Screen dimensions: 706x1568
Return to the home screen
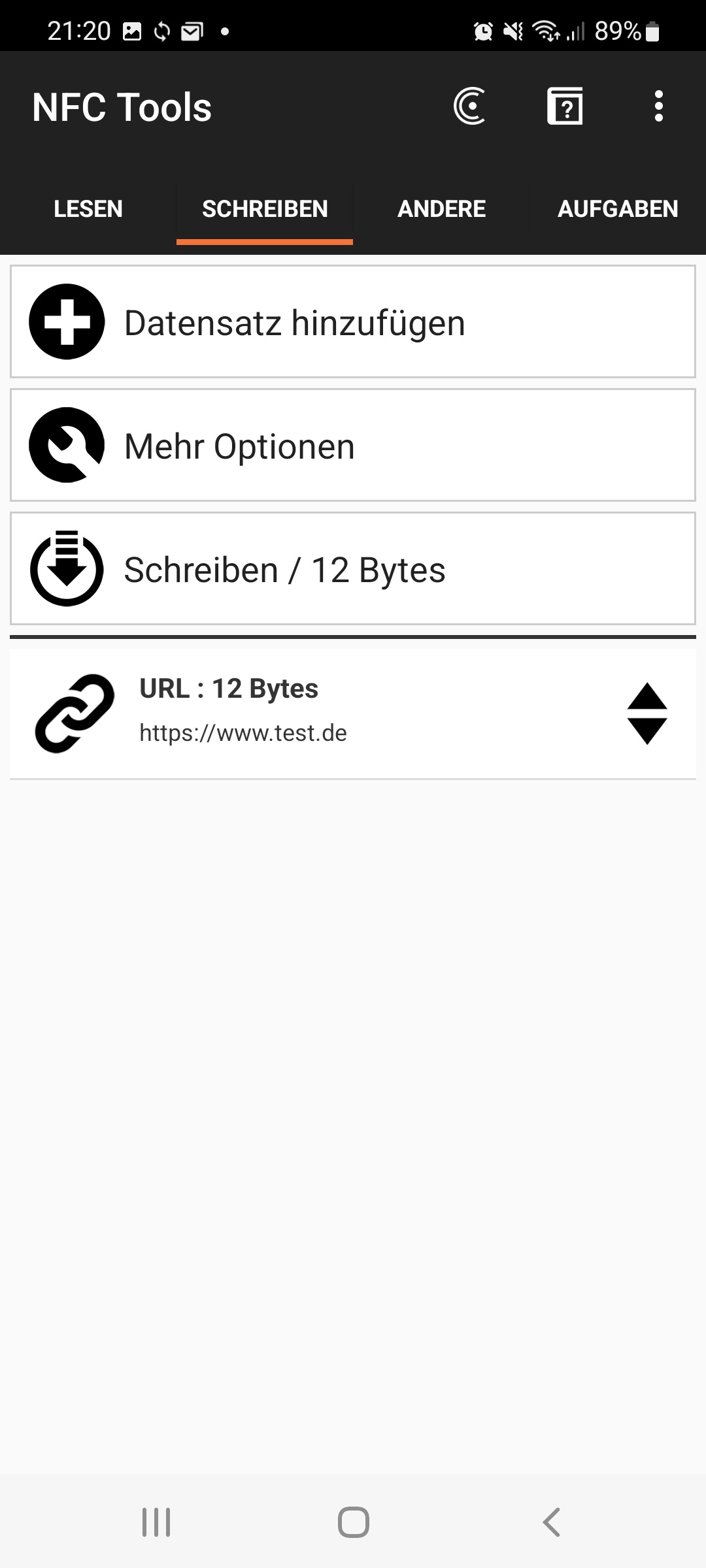(x=353, y=1522)
